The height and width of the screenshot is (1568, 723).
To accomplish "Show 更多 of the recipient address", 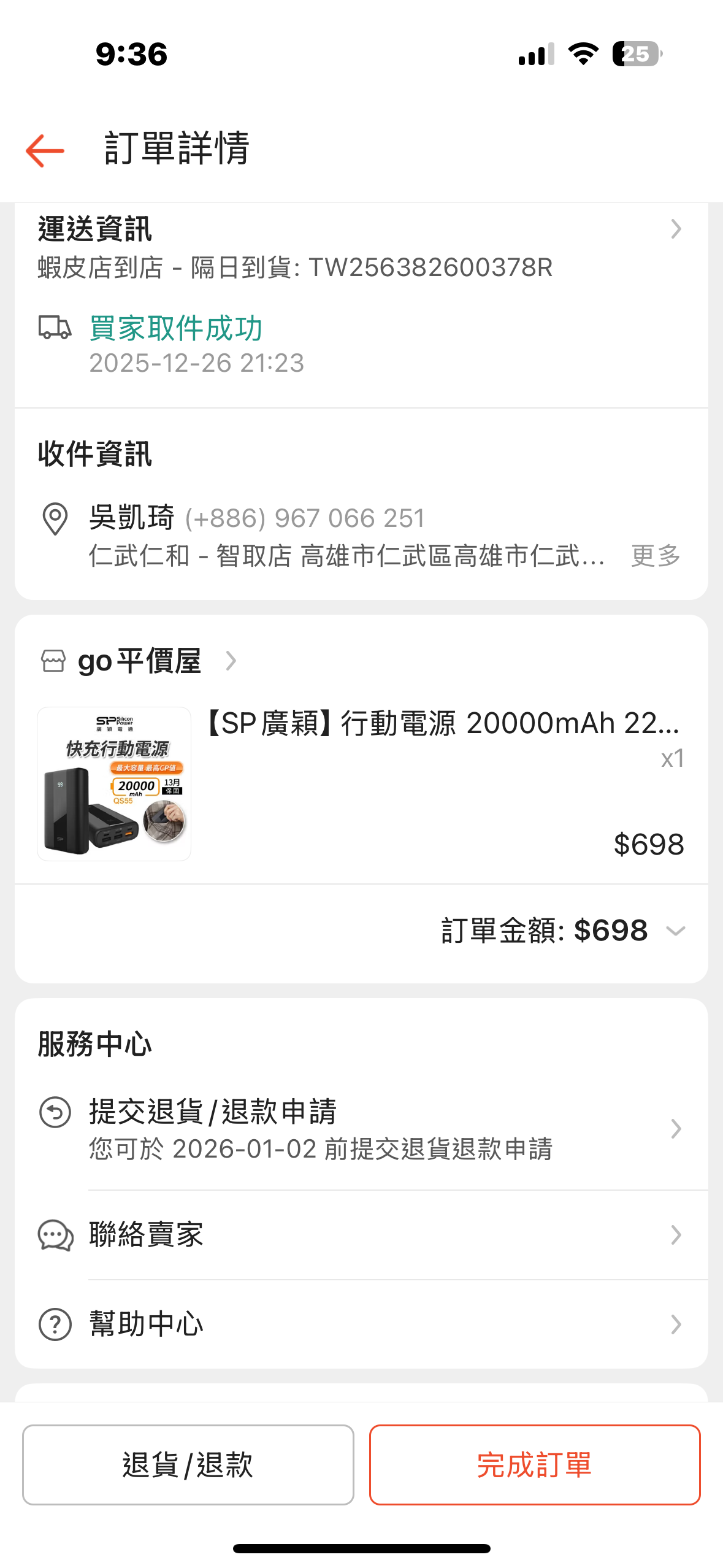I will pyautogui.click(x=656, y=556).
